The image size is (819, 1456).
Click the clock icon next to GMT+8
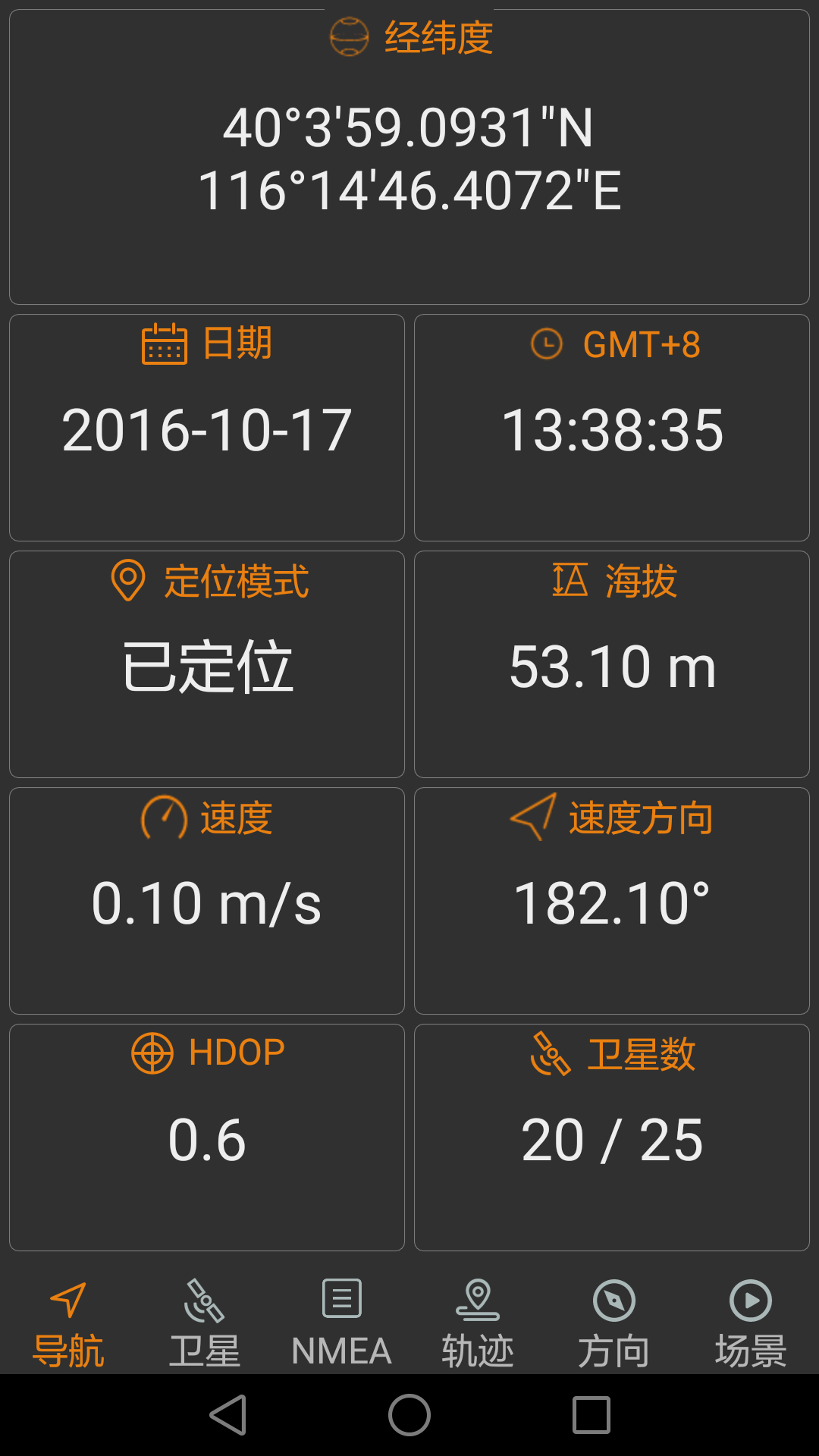pos(544,346)
